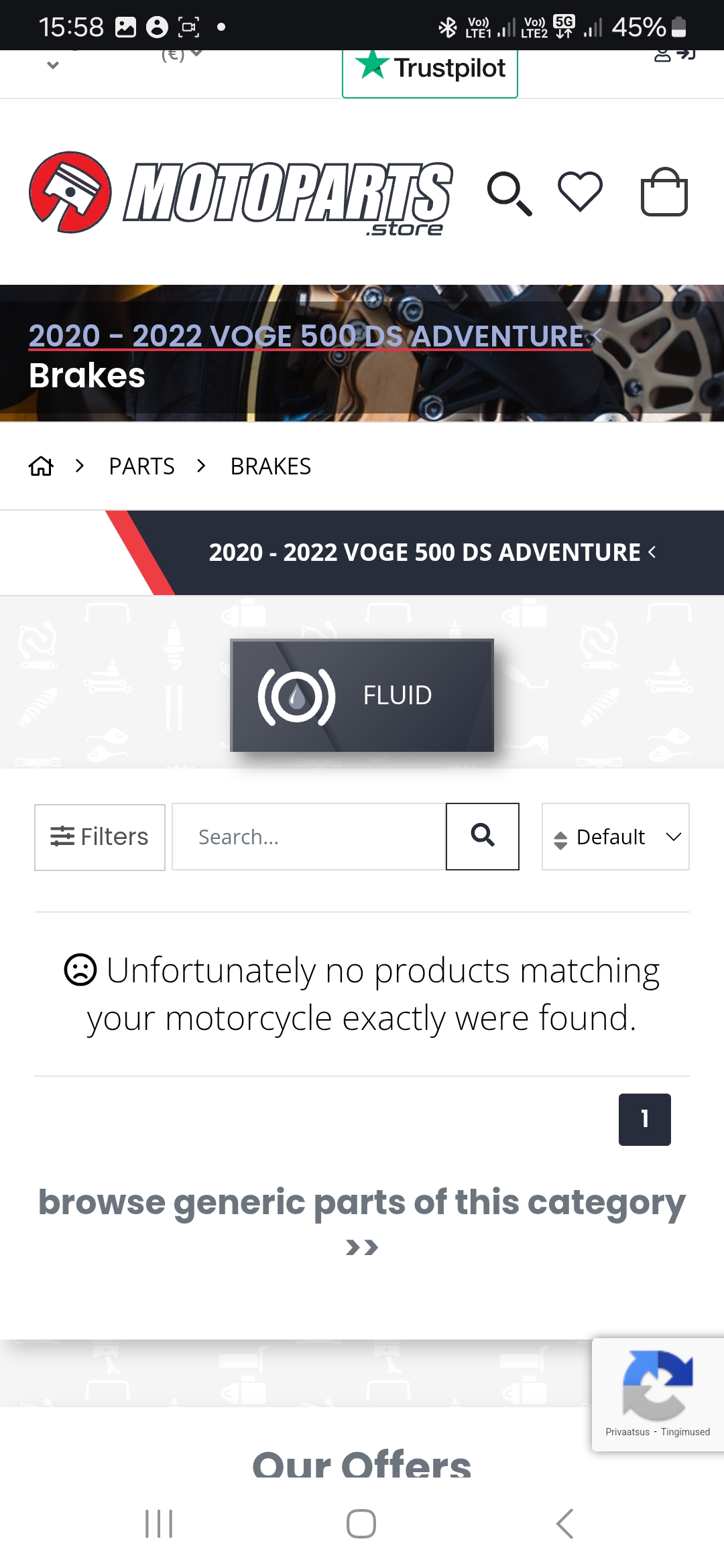This screenshot has width=724, height=1568.
Task: Tap the header search magnifier icon
Action: [509, 194]
